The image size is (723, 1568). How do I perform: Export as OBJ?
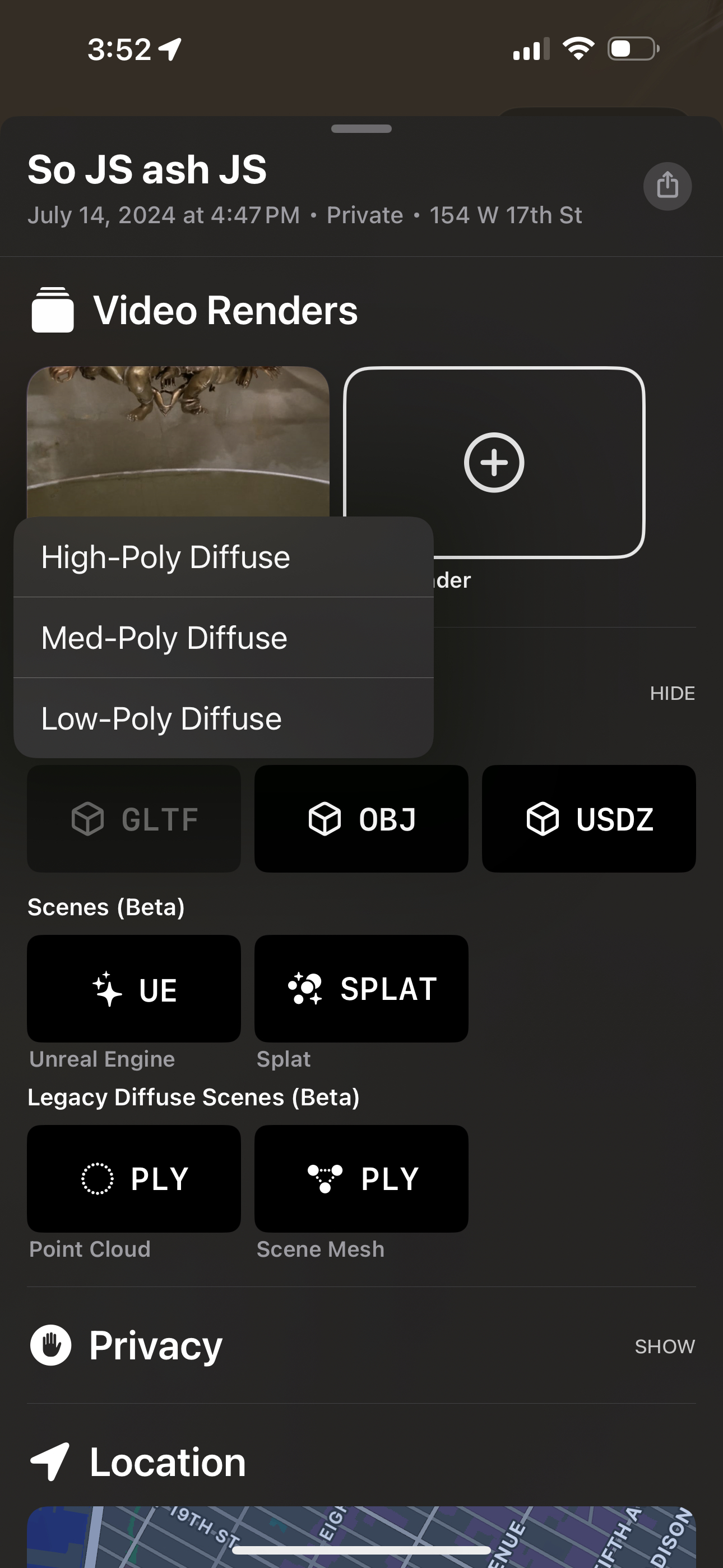pos(361,819)
